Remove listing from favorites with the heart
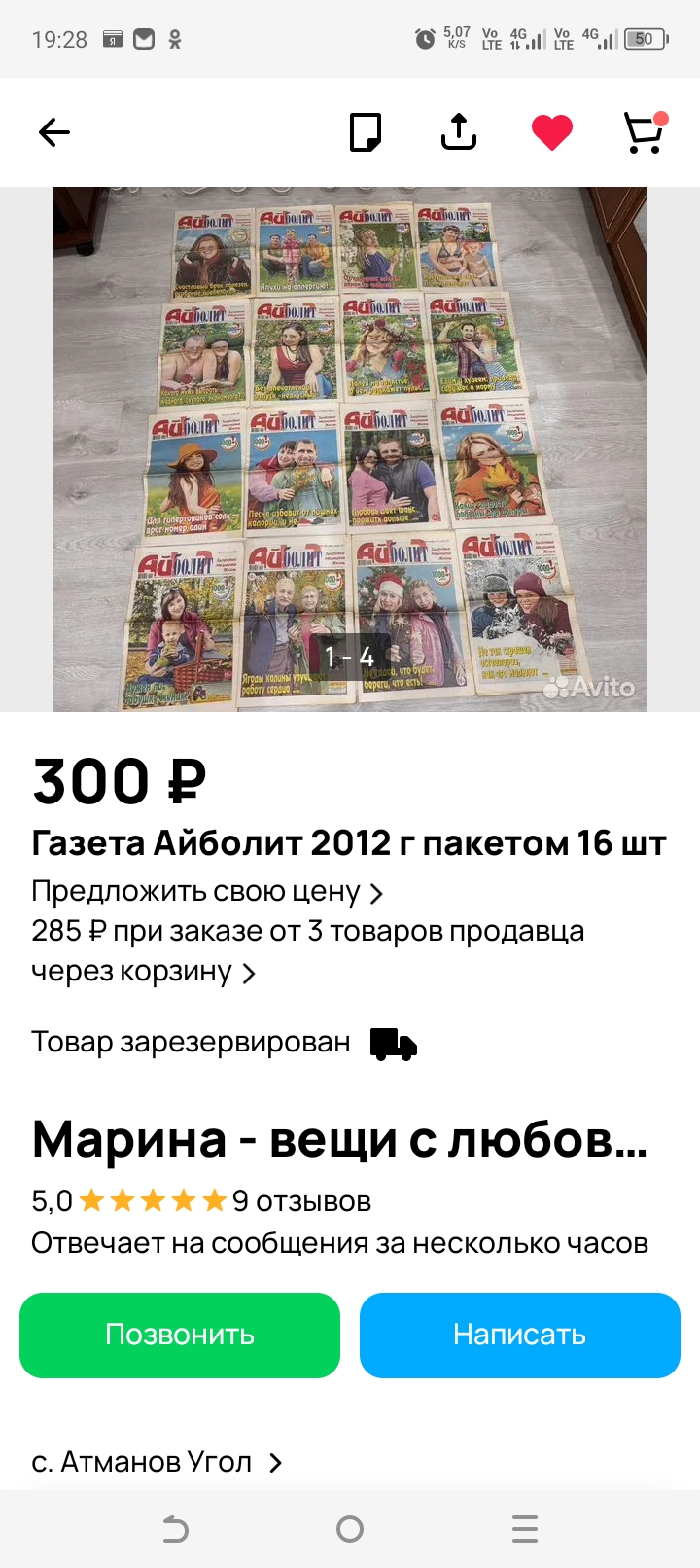Image resolution: width=700 pixels, height=1568 pixels. pyautogui.click(x=551, y=132)
